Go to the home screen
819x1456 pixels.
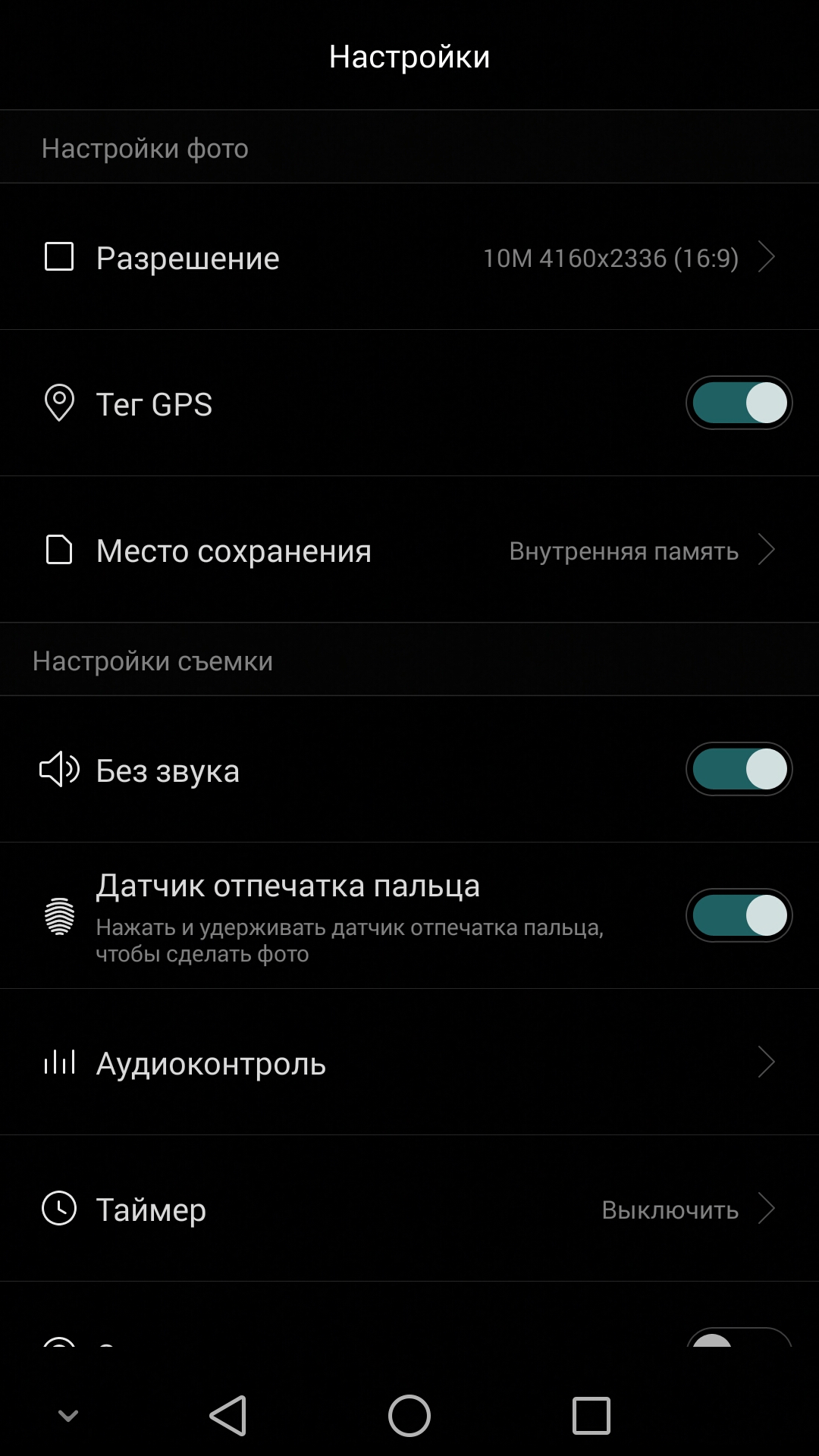pos(409,1415)
